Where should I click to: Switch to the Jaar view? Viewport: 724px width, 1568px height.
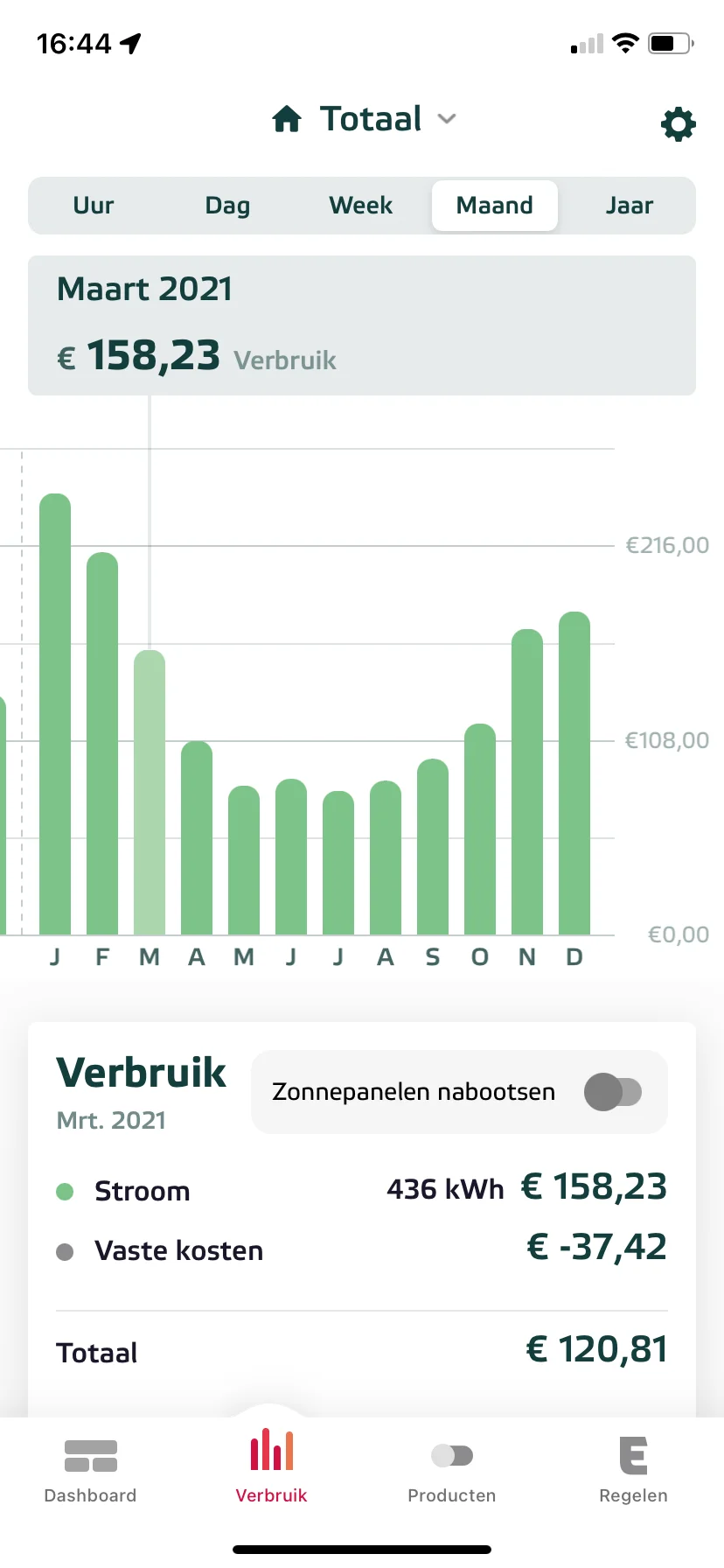point(629,206)
